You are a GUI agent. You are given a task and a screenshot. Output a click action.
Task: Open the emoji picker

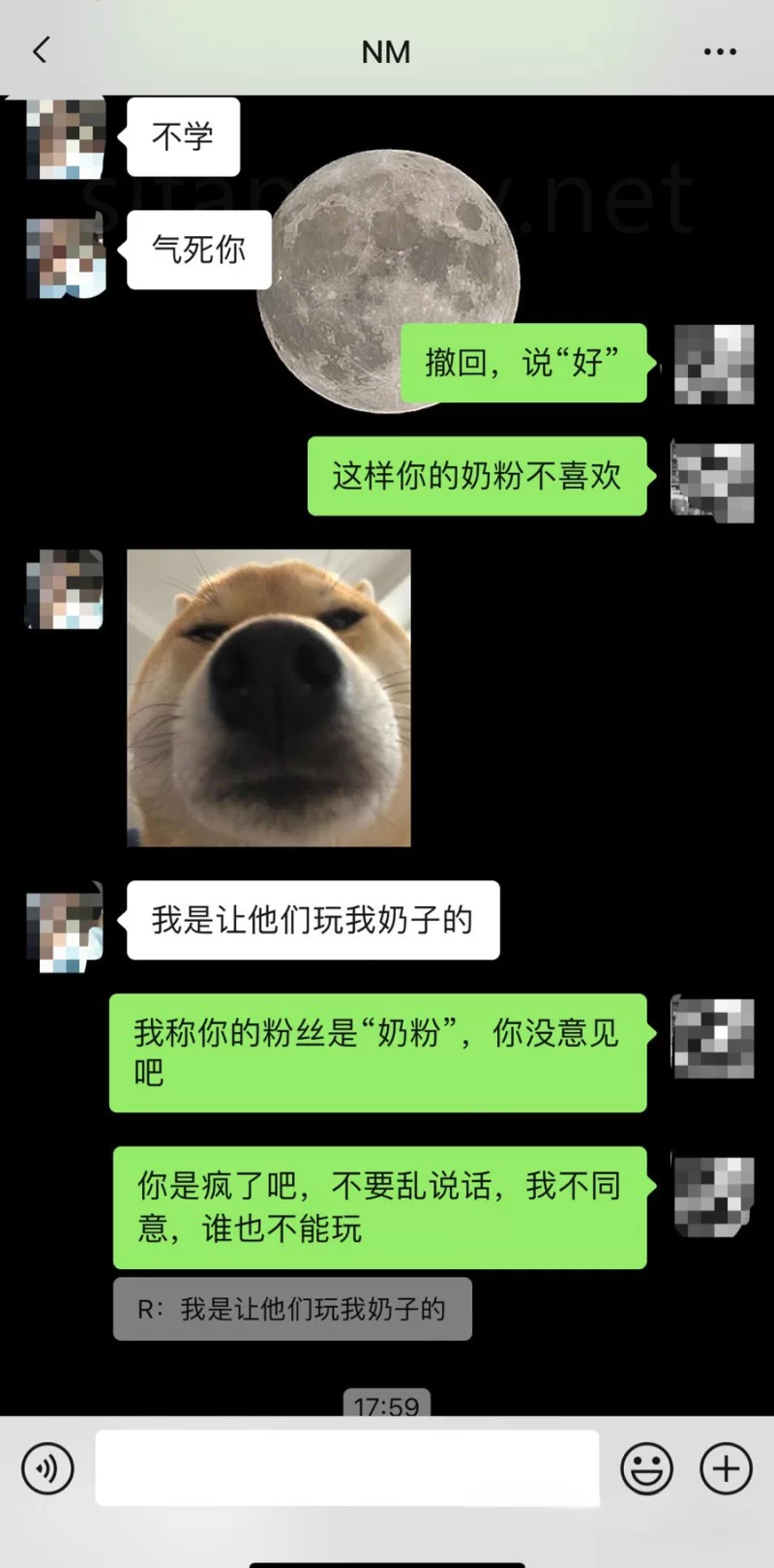646,1468
